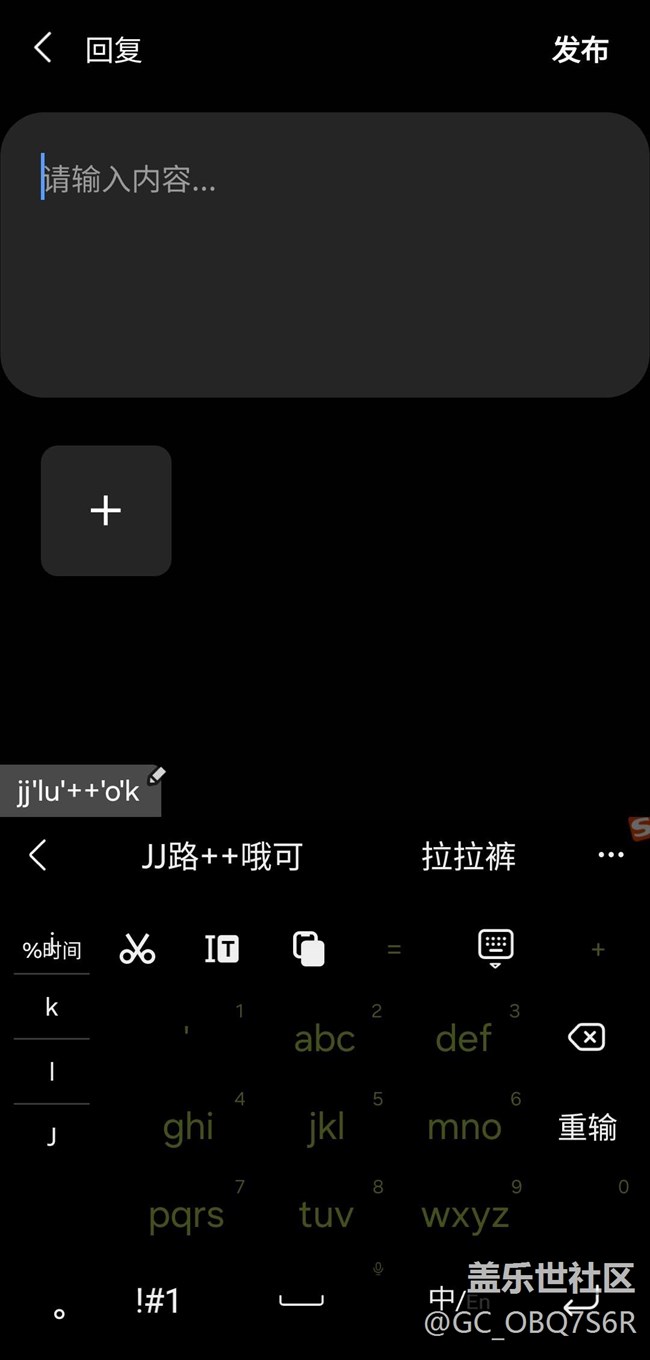
Task: Tap the scissors cut icon
Action: point(137,948)
